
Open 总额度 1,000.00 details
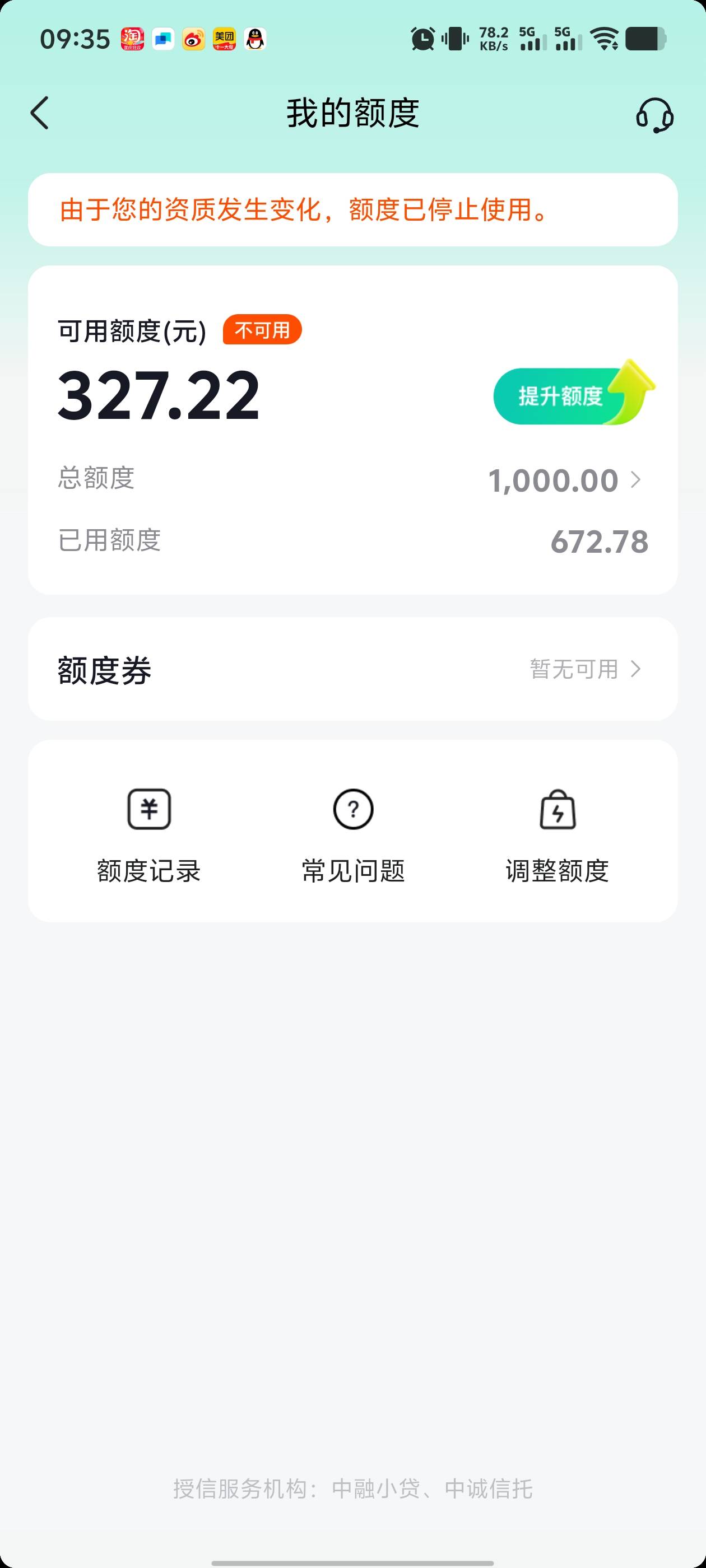tap(564, 480)
